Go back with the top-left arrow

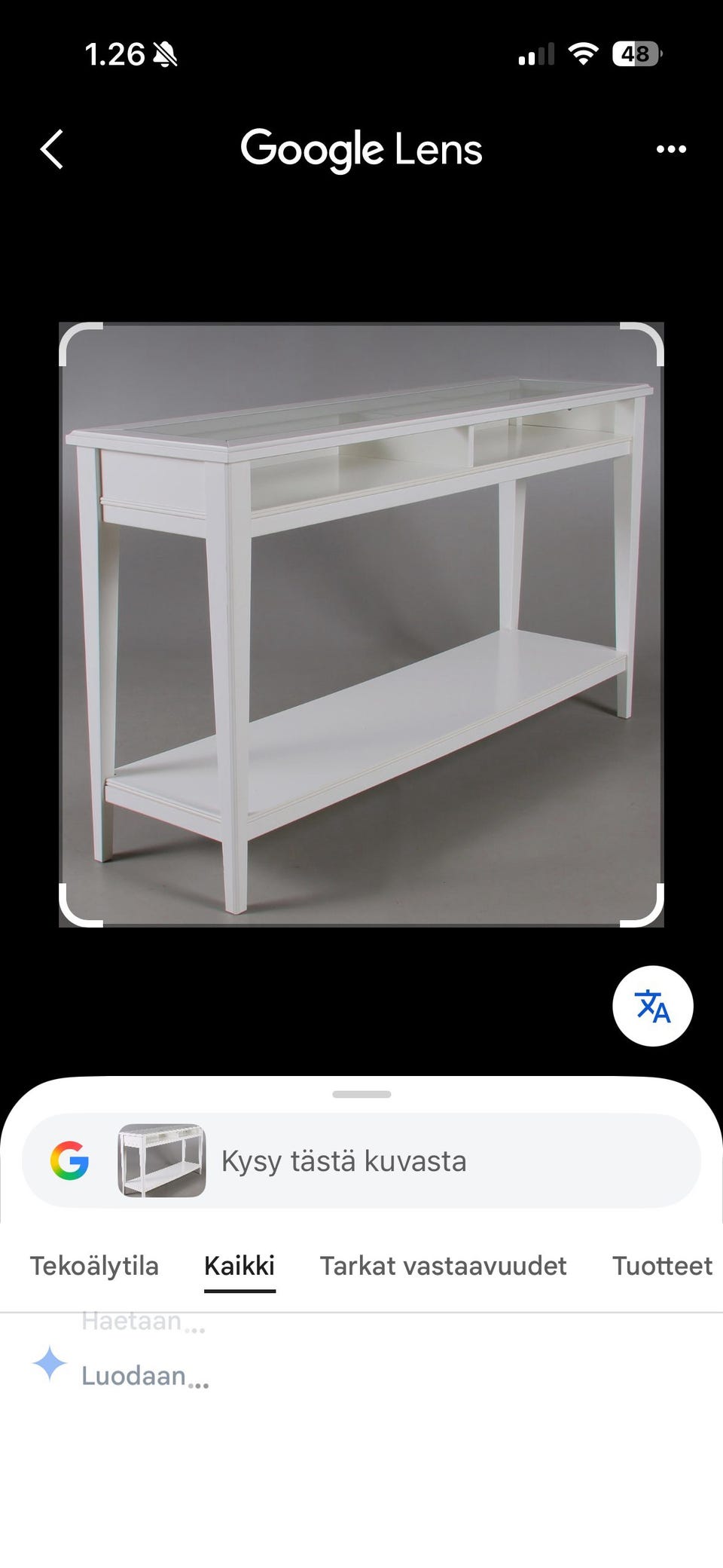point(51,149)
